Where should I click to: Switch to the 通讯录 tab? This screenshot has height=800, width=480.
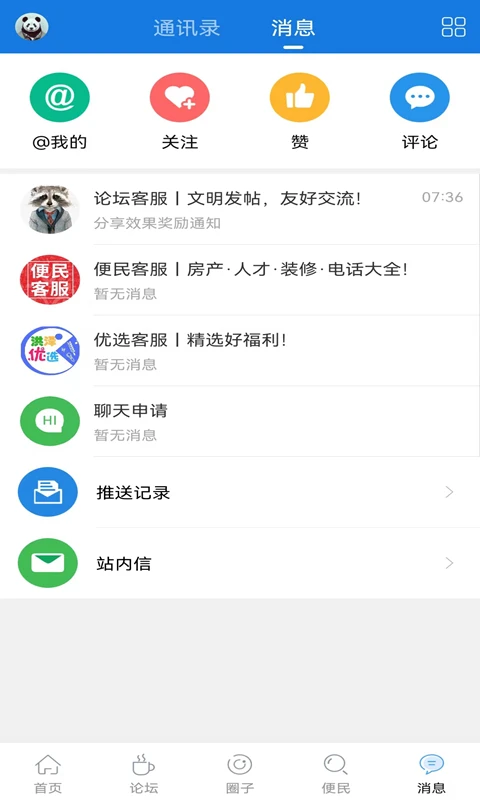click(x=187, y=28)
